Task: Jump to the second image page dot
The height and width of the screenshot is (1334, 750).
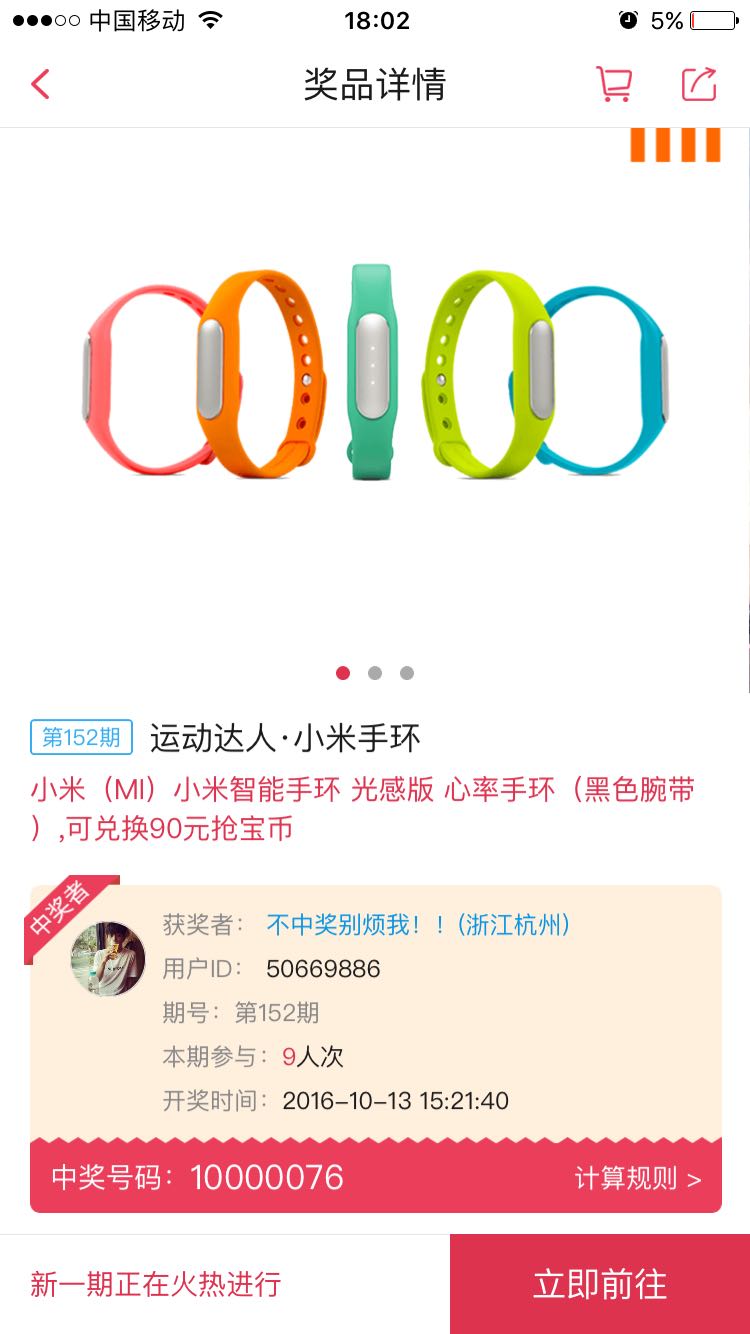Action: pyautogui.click(x=375, y=673)
